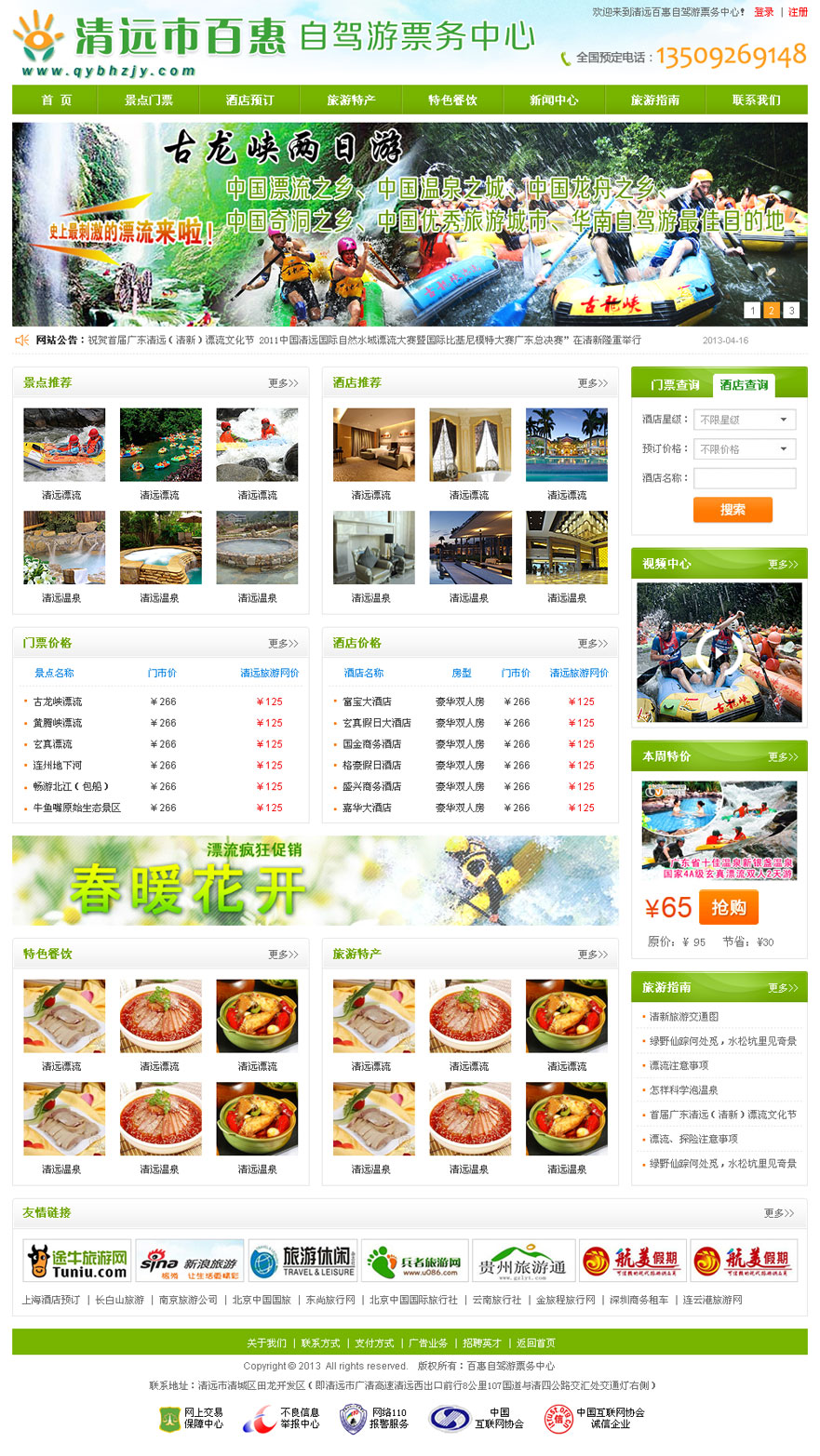Open 联系我们 navigation item

756,100
